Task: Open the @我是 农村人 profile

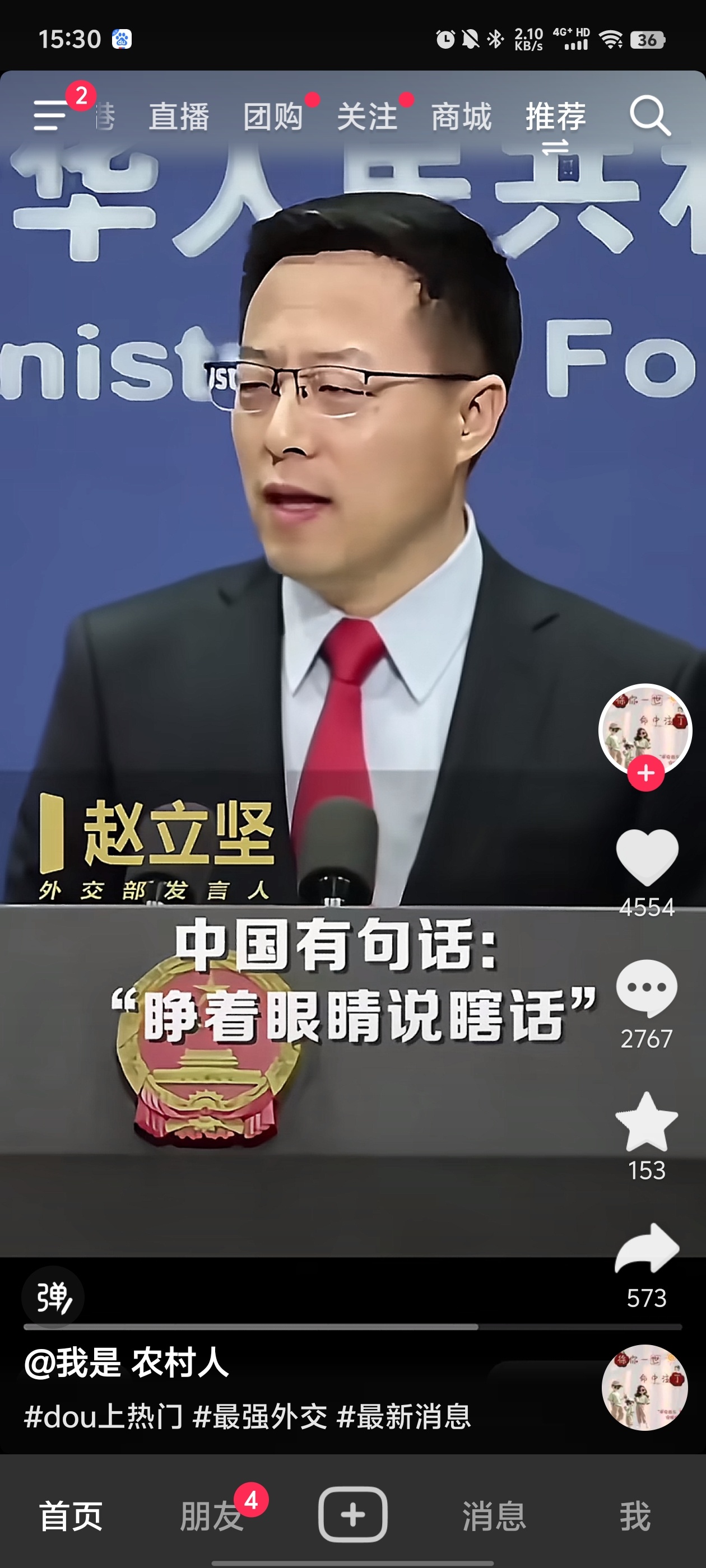Action: [127, 1362]
